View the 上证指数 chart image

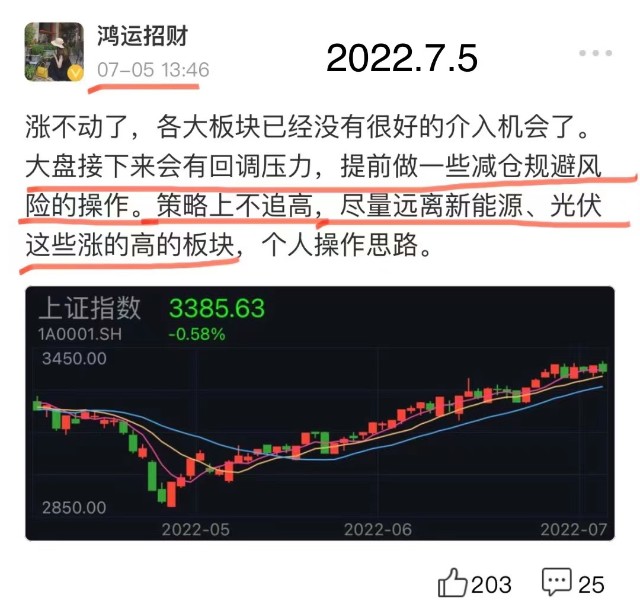pos(320,414)
